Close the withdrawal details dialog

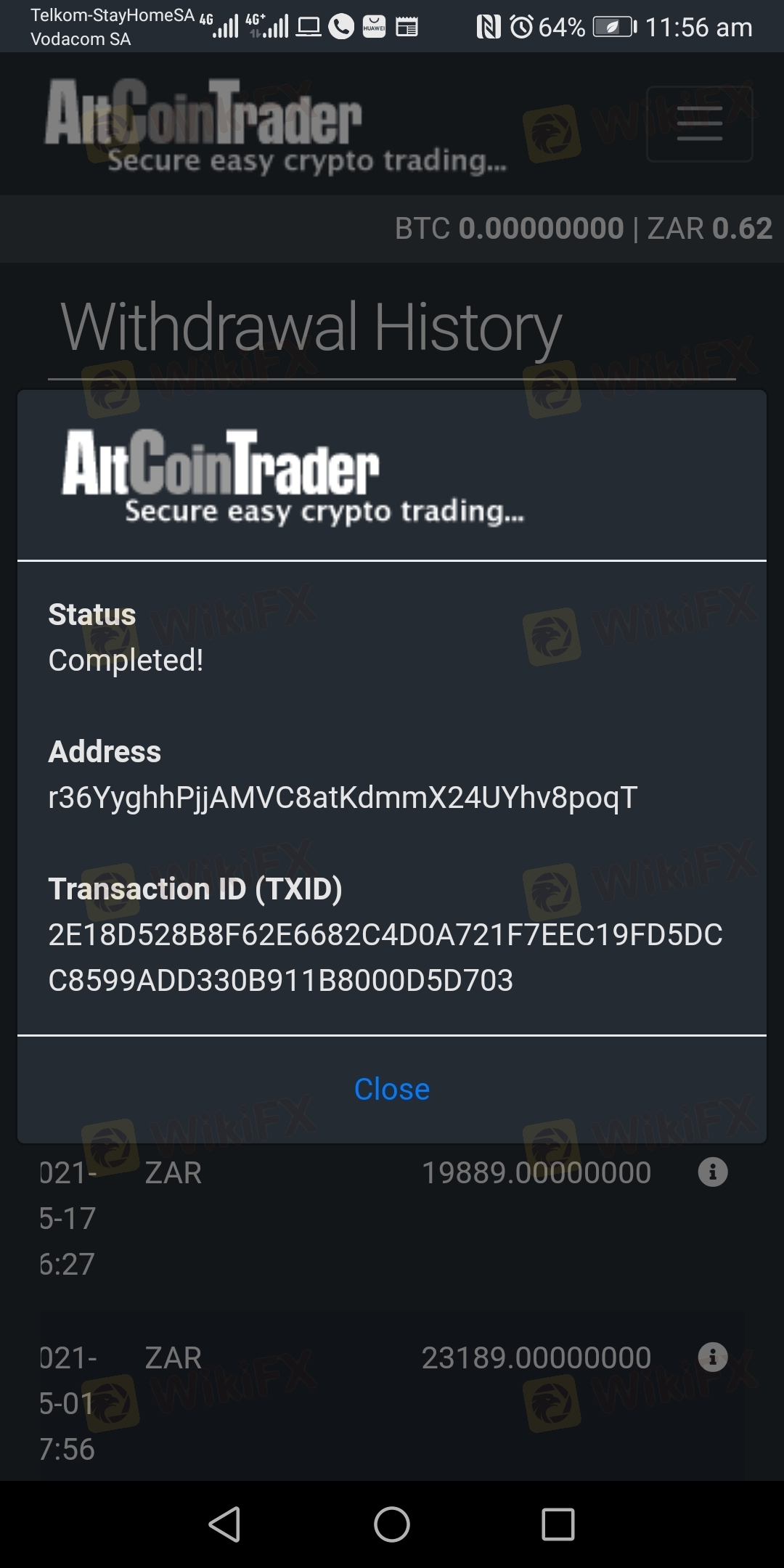(x=392, y=1089)
